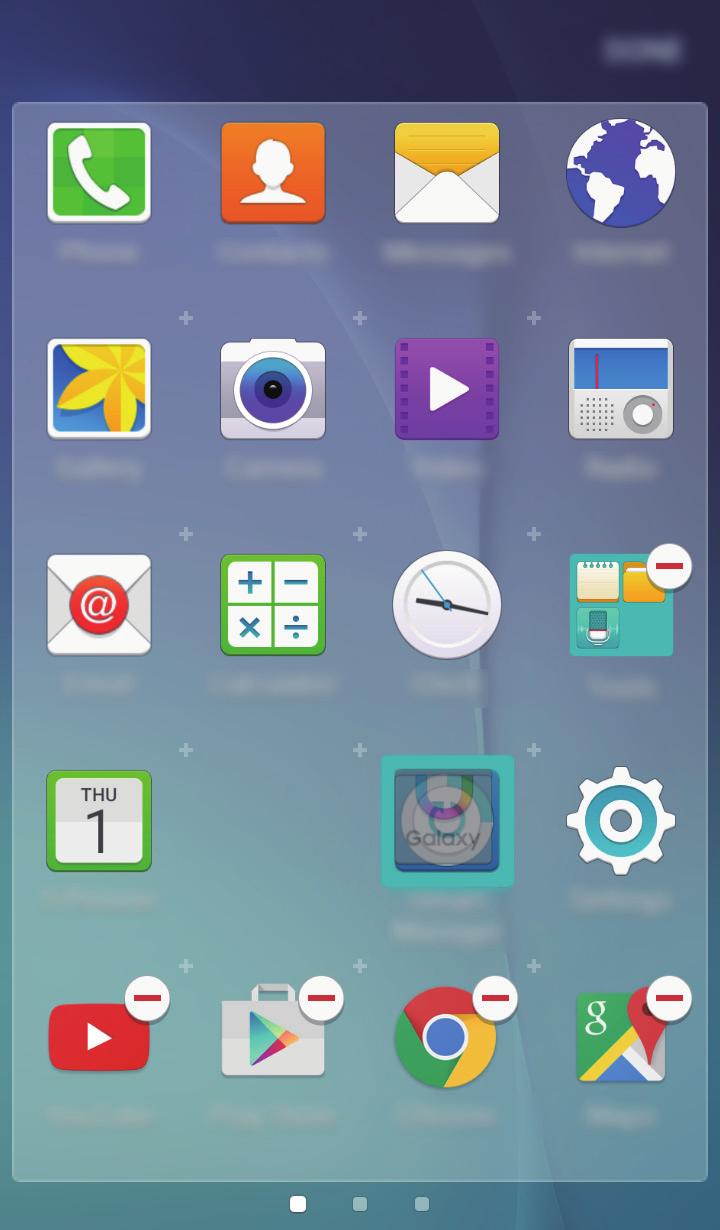Open the Clock app
The image size is (720, 1230).
tap(447, 605)
